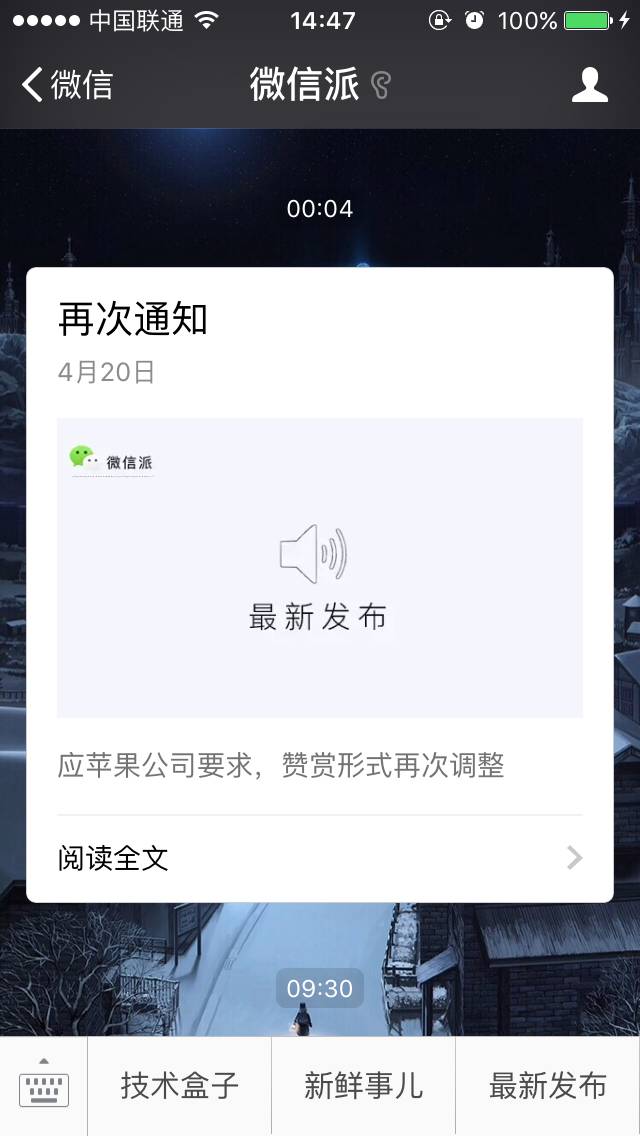Open the 微信派 account profile icon
The width and height of the screenshot is (640, 1136).
click(589, 85)
